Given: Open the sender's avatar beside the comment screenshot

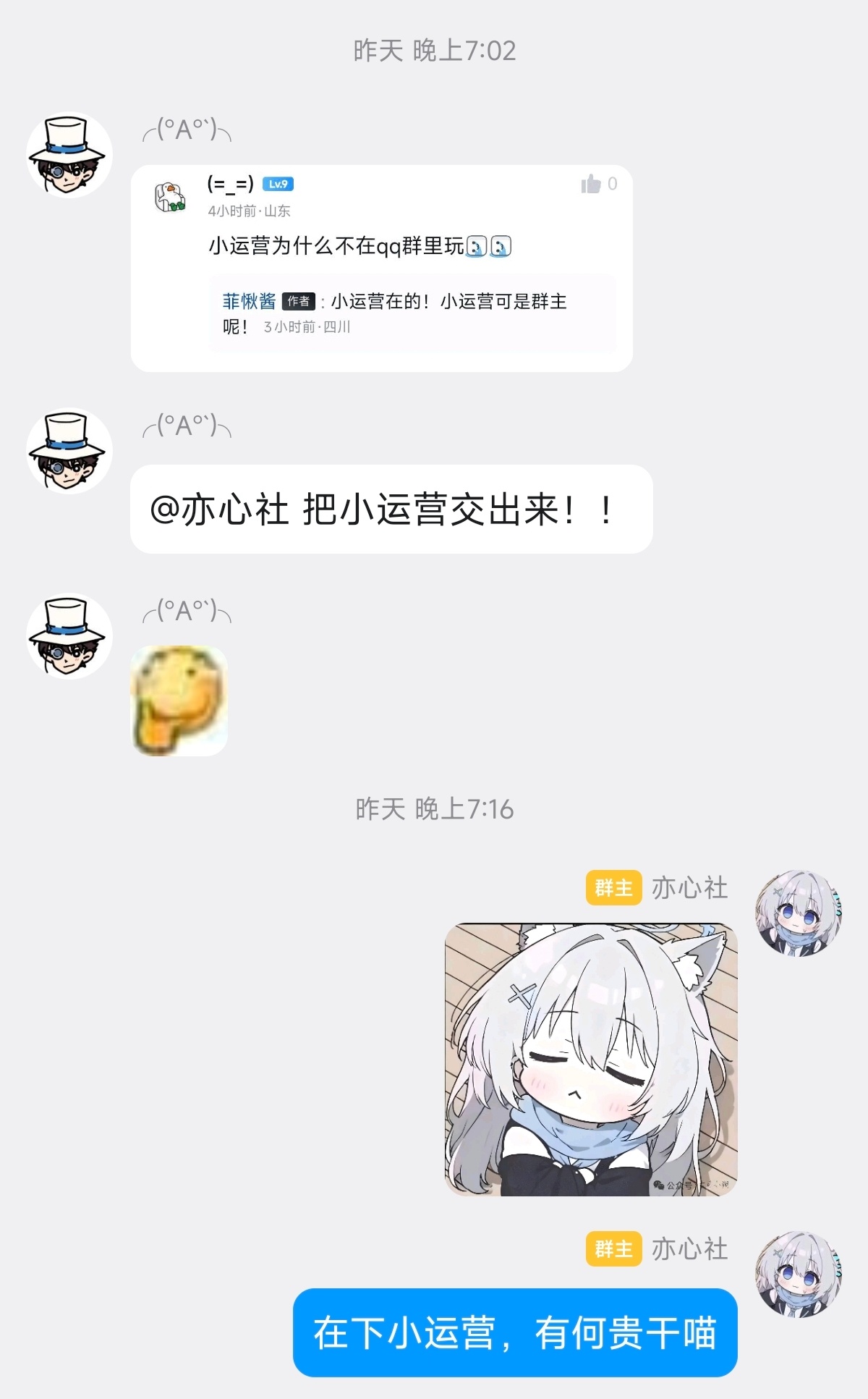Looking at the screenshot, I should (x=69, y=156).
